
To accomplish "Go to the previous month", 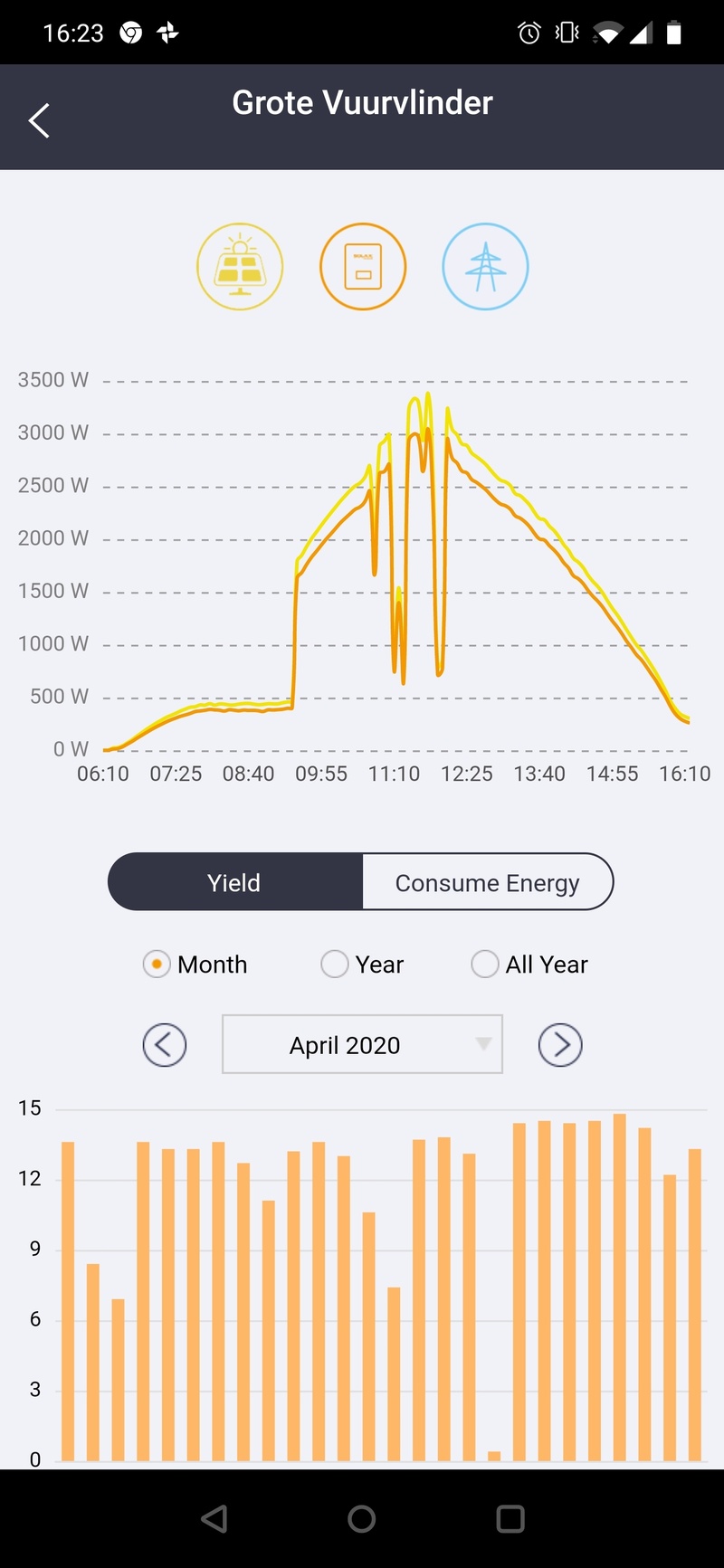I will pos(165,1045).
